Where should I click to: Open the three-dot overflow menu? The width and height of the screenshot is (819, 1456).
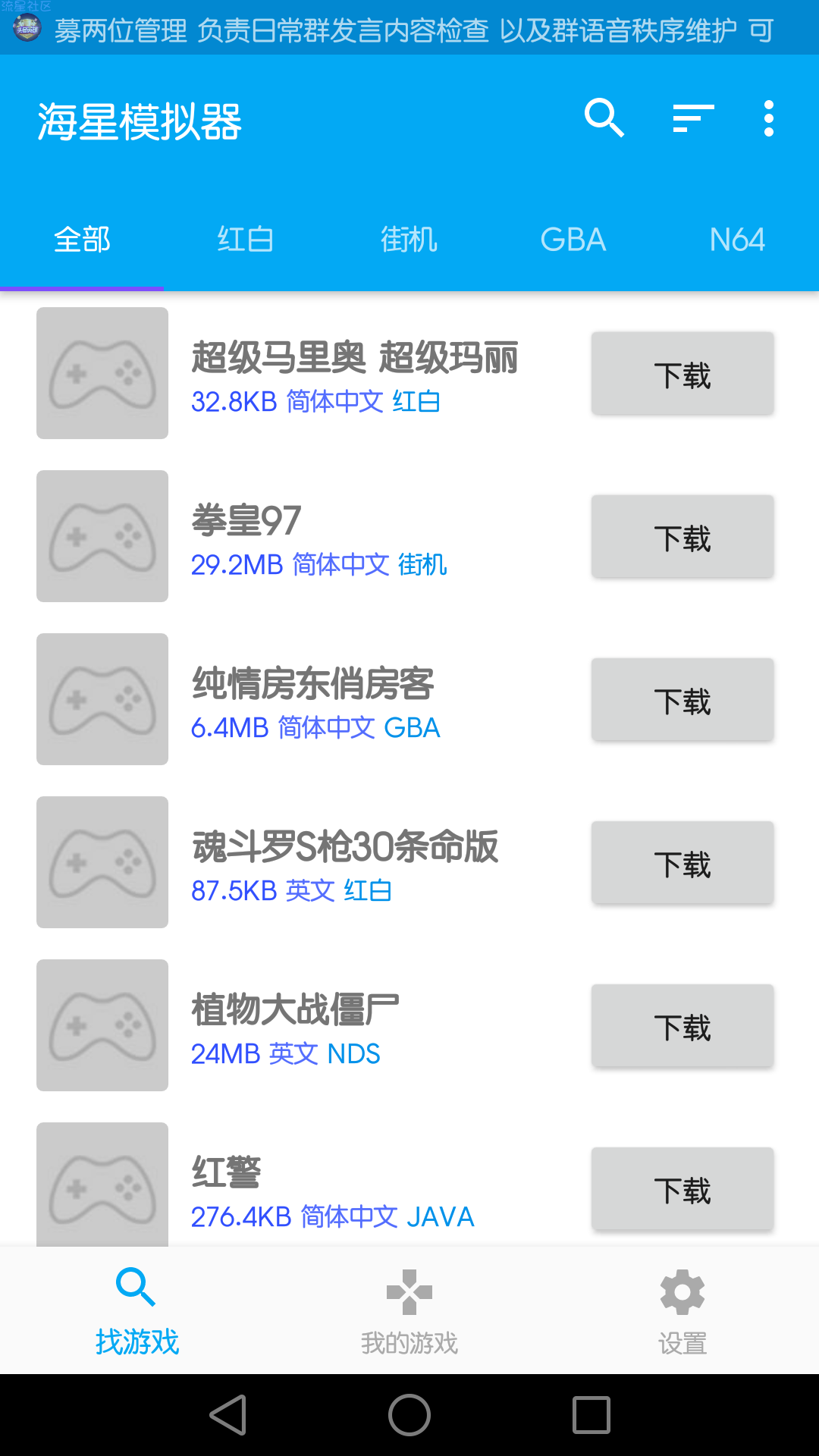[769, 118]
